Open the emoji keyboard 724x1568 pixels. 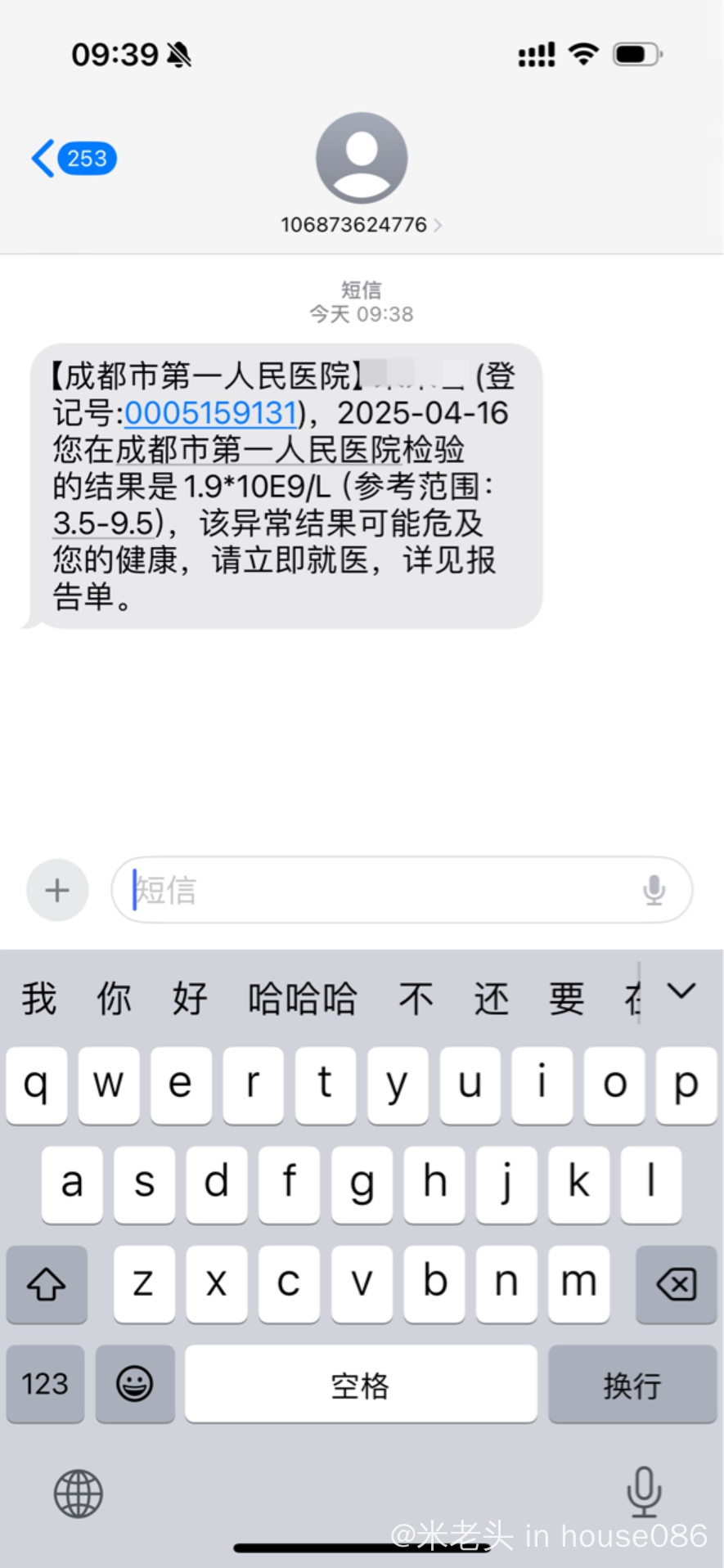pyautogui.click(x=135, y=1383)
